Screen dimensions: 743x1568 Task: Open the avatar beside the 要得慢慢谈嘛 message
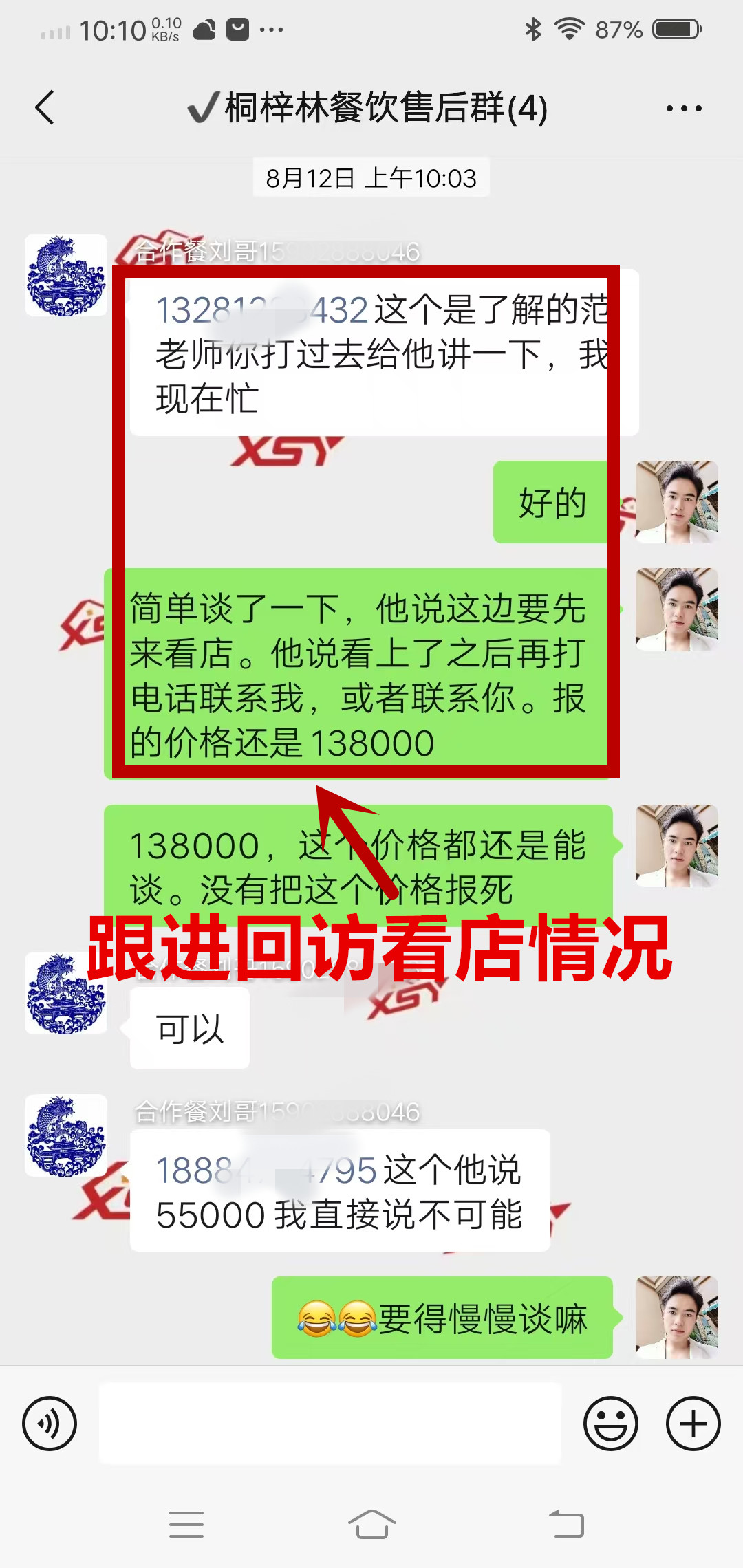(676, 1318)
